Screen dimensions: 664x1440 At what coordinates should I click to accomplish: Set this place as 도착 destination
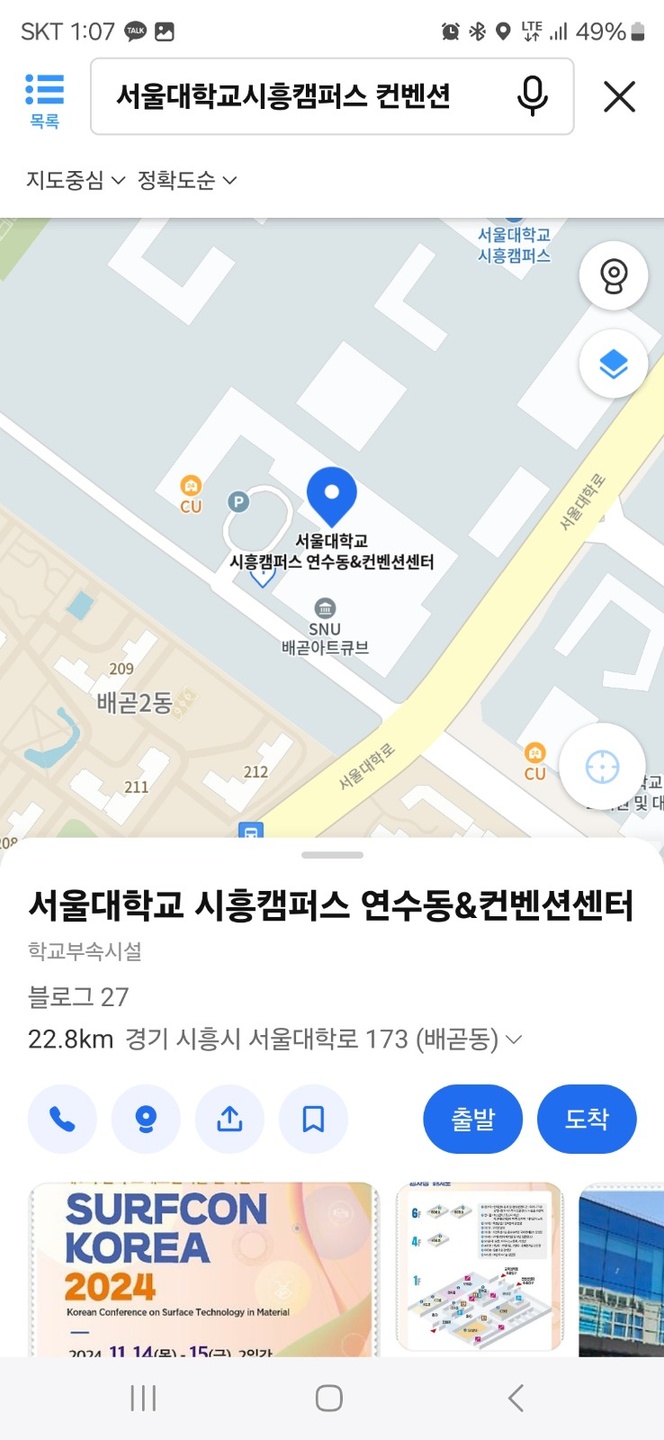click(x=587, y=1119)
